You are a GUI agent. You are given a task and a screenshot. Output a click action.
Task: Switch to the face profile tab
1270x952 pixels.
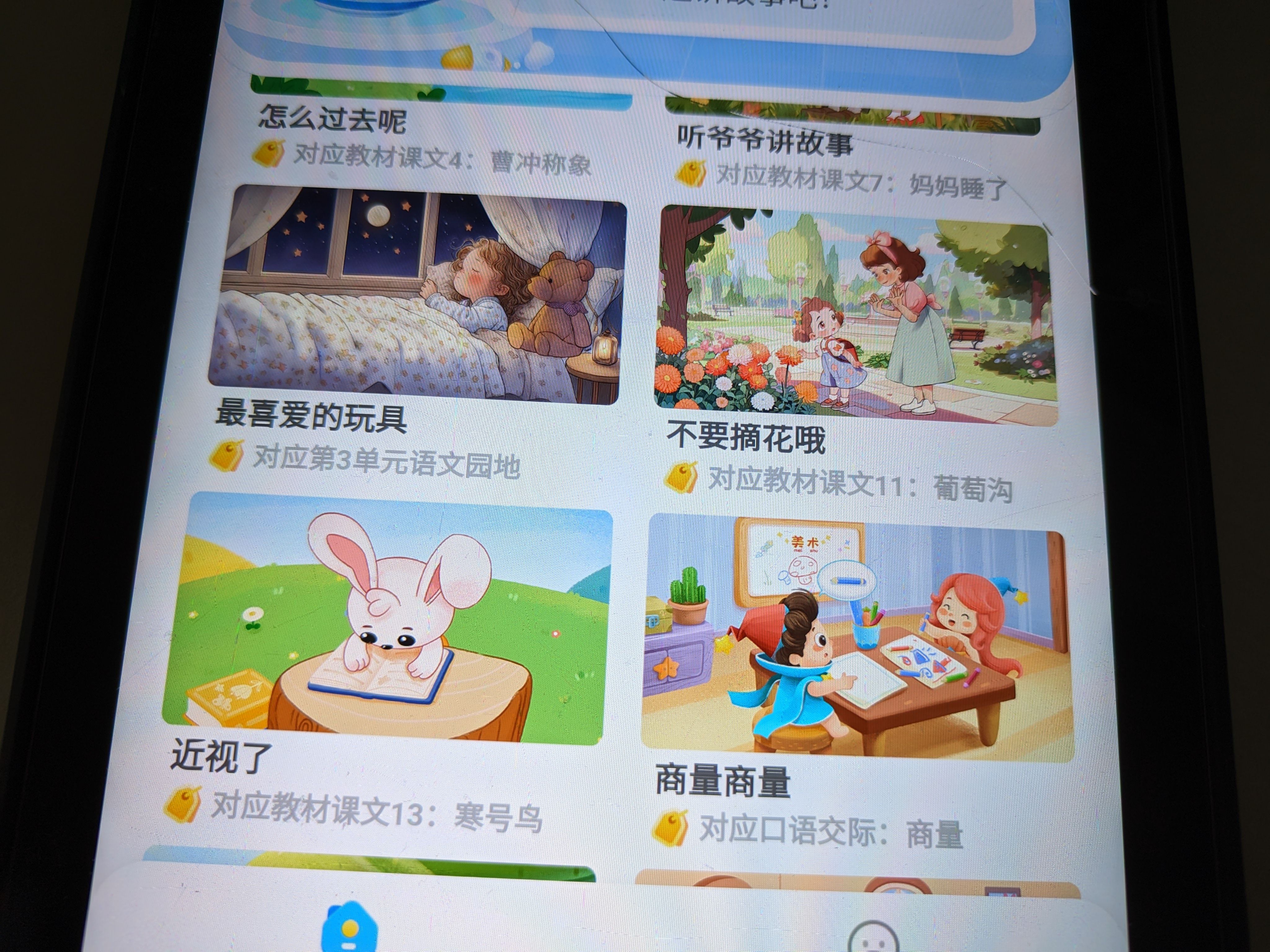[x=873, y=935]
